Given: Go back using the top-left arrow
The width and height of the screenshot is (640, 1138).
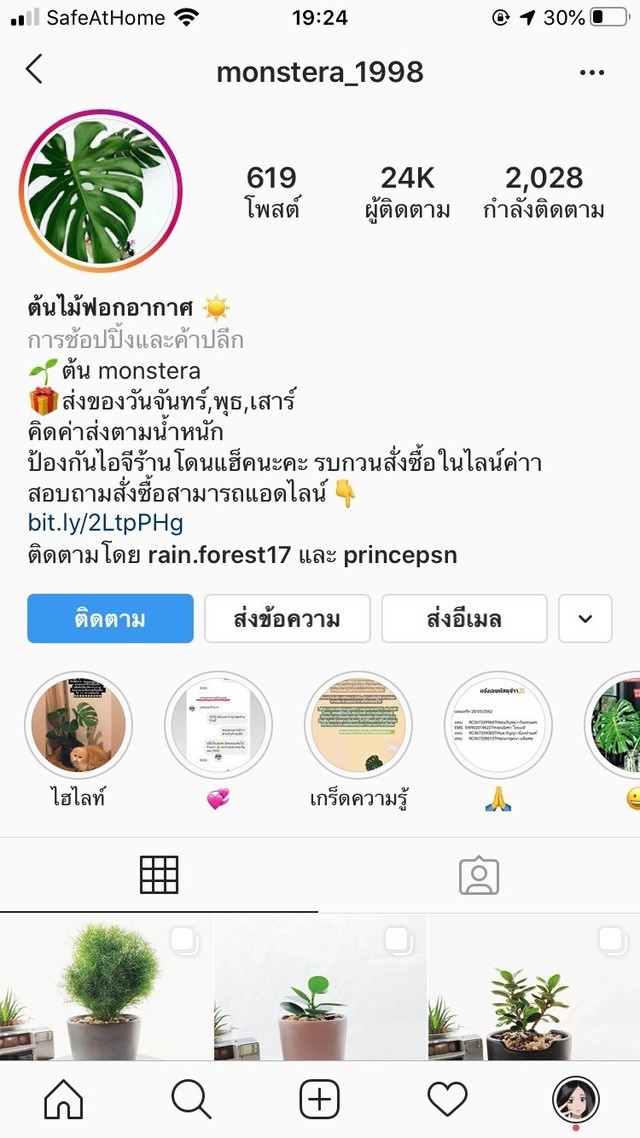Looking at the screenshot, I should tap(35, 70).
